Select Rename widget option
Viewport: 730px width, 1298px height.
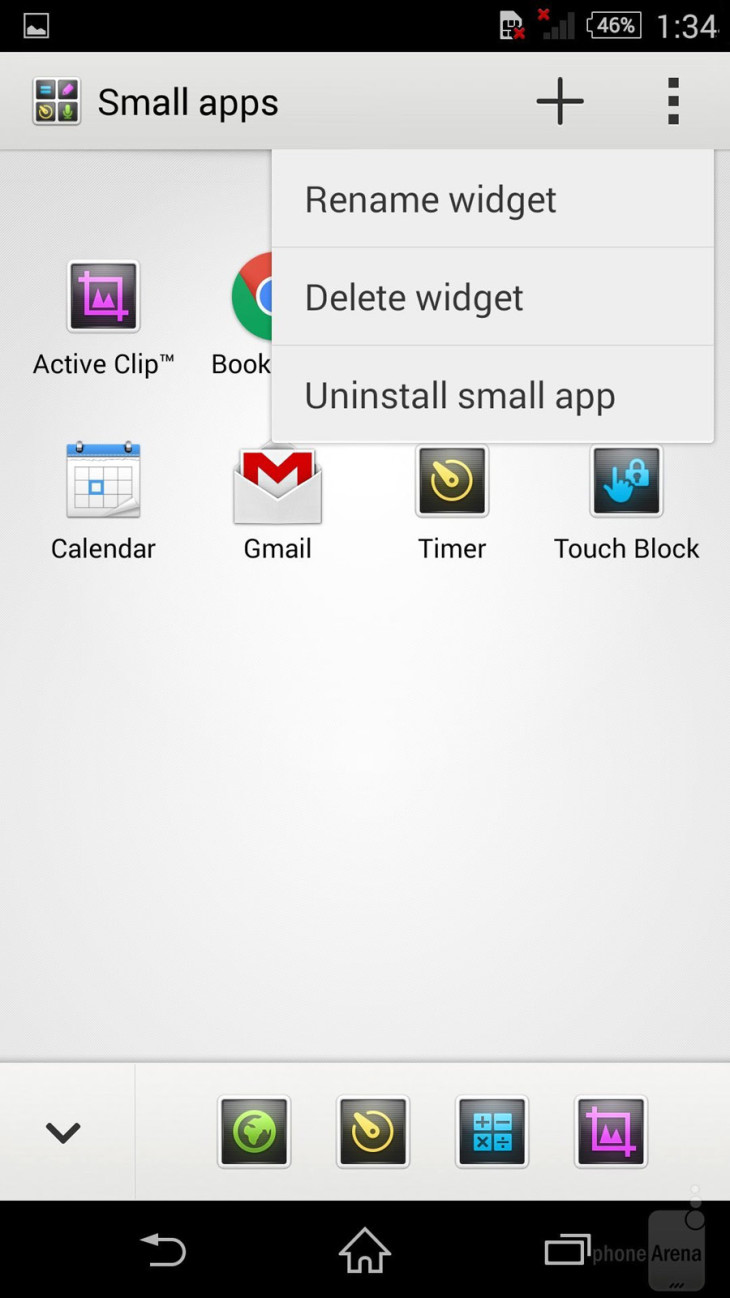point(492,199)
